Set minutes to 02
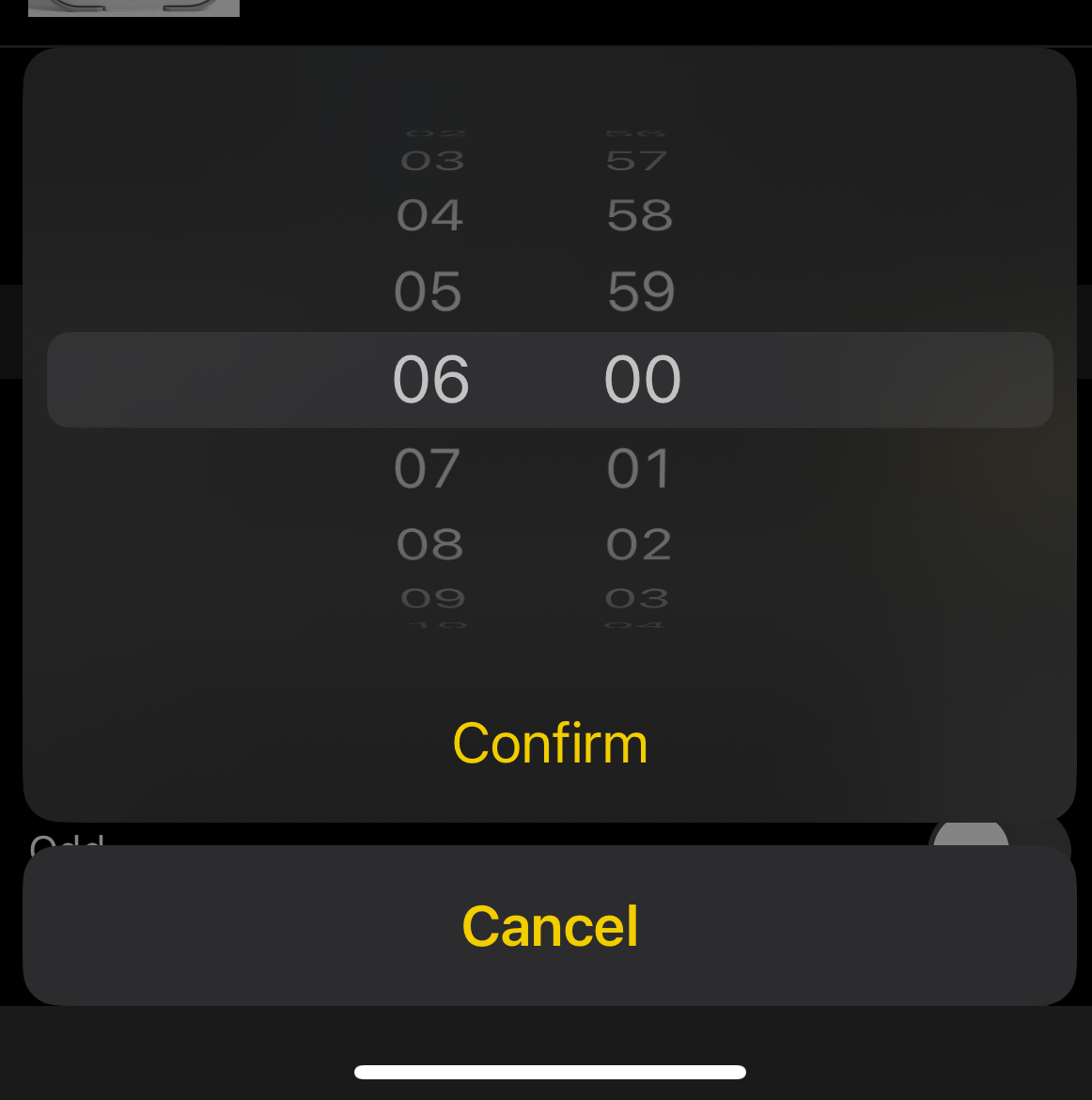 pos(639,544)
